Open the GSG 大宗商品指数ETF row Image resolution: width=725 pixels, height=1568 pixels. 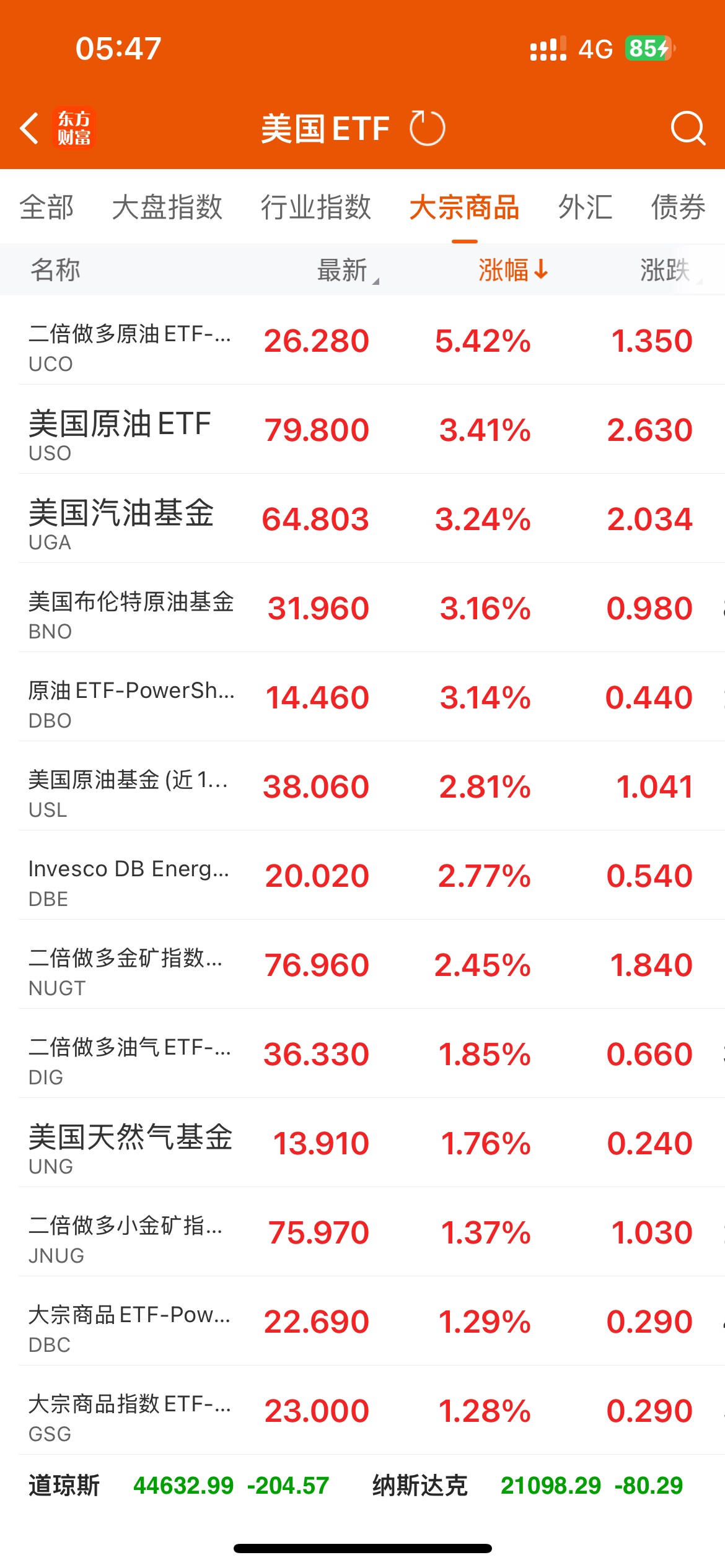pos(362,1410)
